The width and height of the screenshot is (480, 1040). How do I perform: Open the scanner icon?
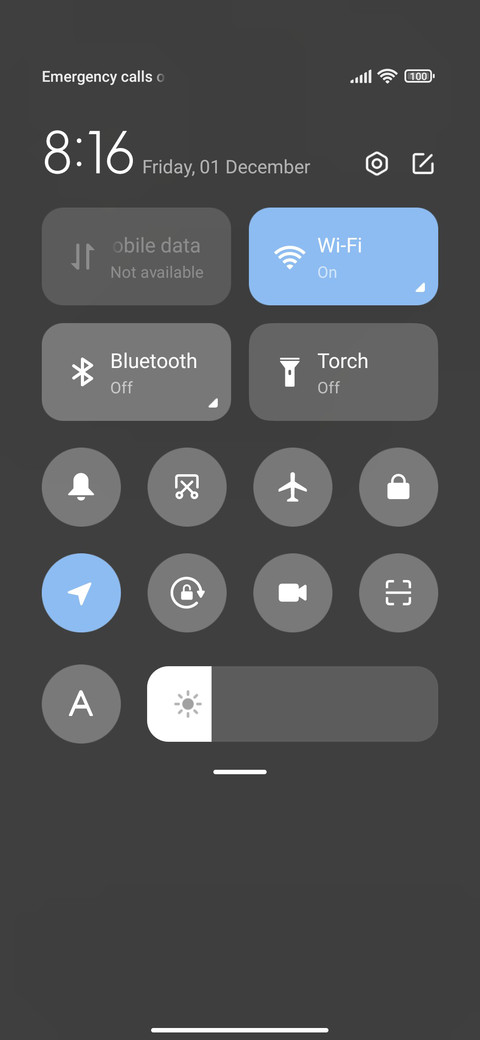398,593
